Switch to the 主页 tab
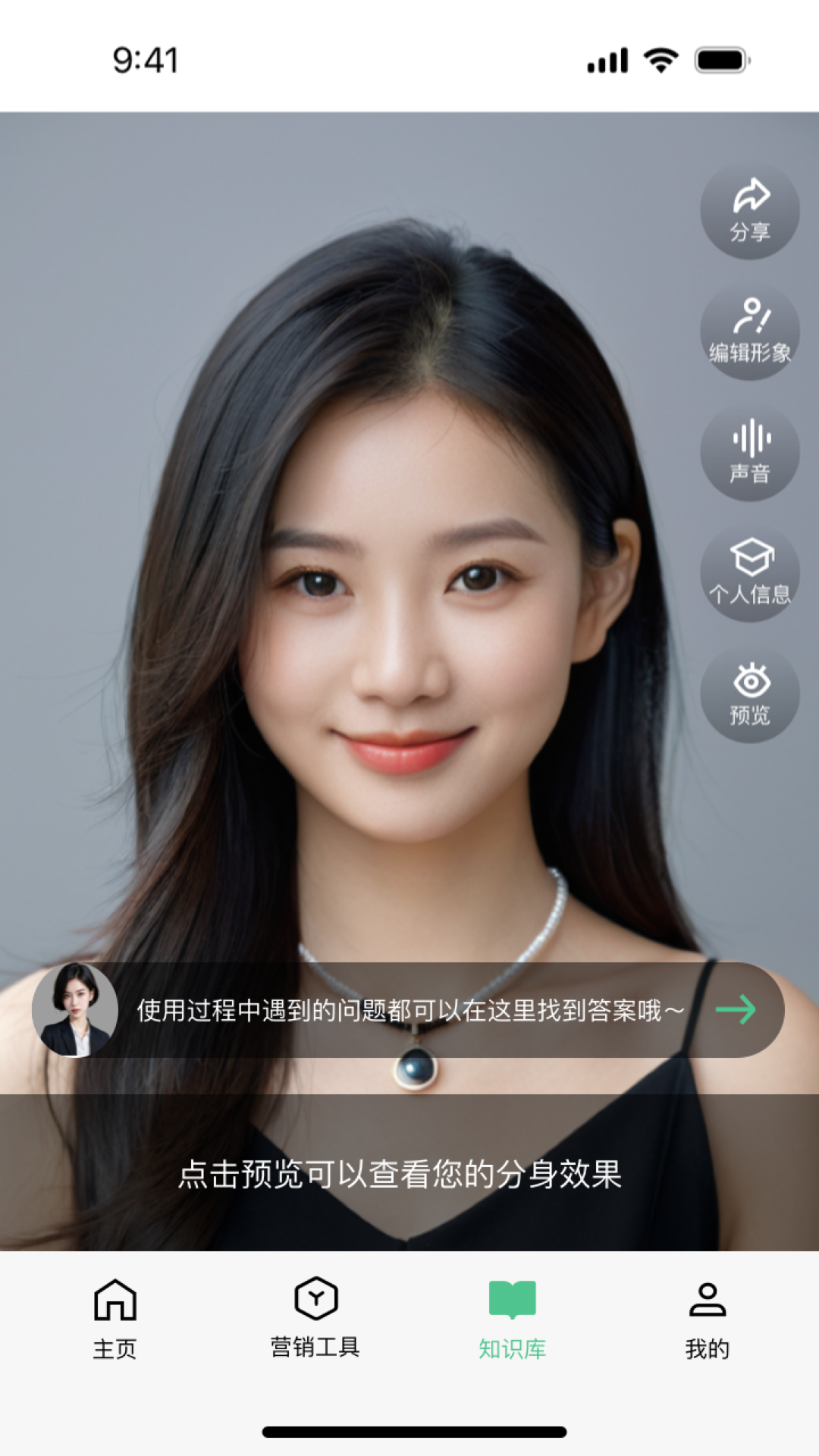The width and height of the screenshot is (819, 1456). 115,1319
